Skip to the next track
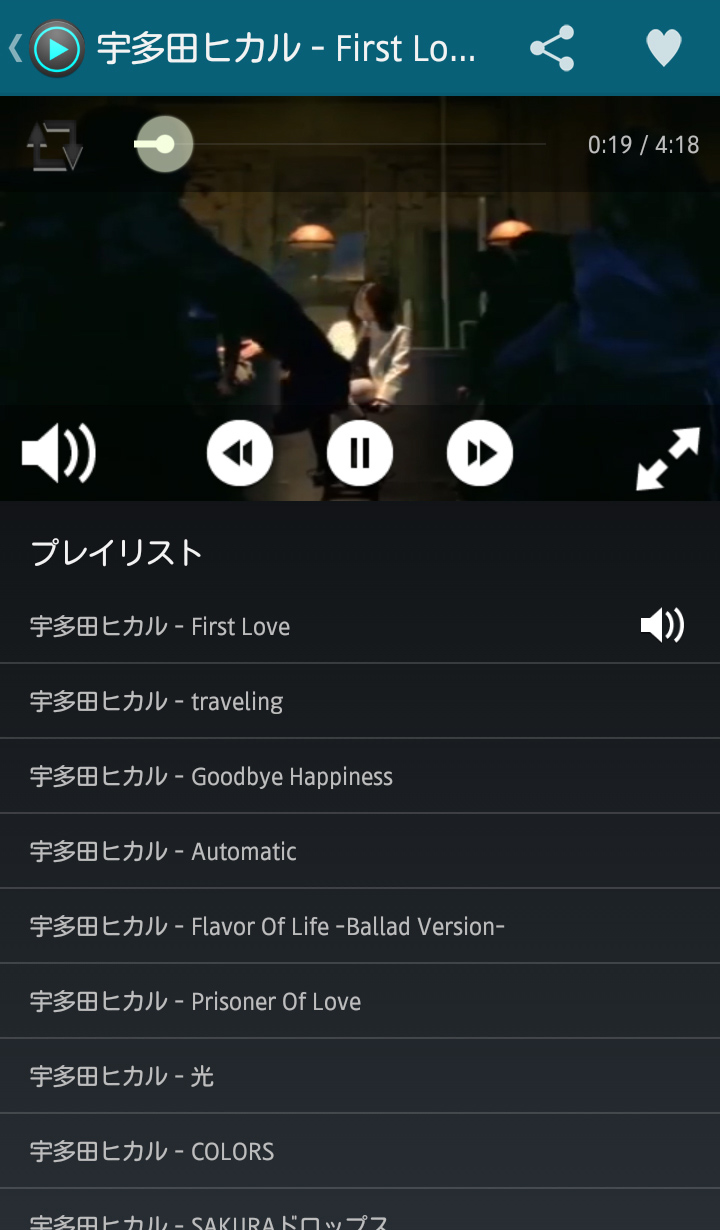The height and width of the screenshot is (1230, 720). point(480,454)
